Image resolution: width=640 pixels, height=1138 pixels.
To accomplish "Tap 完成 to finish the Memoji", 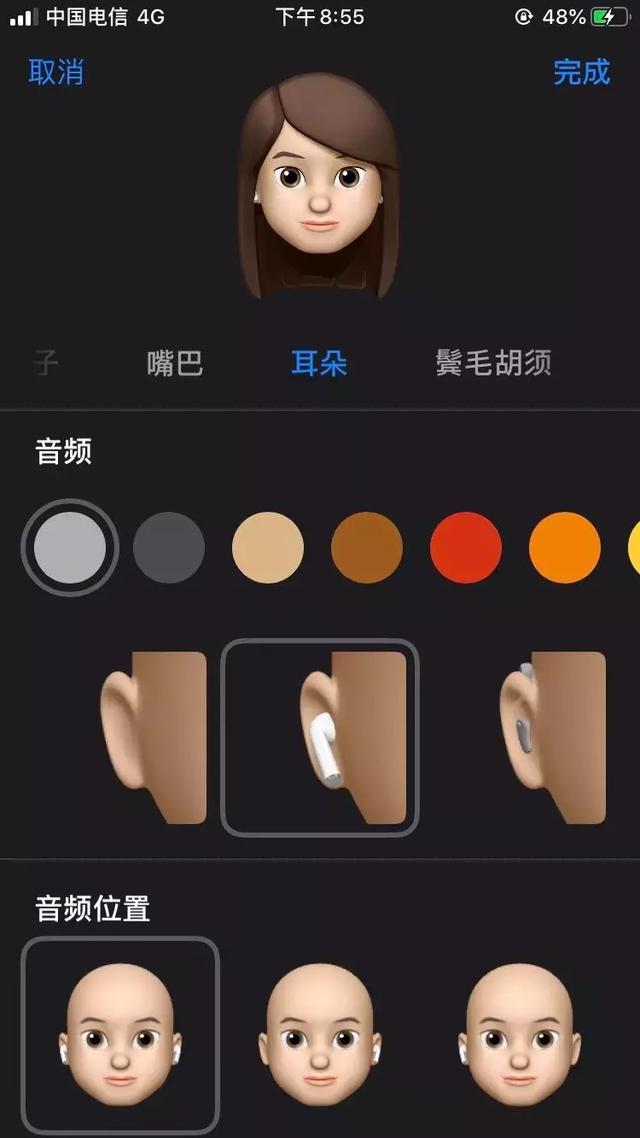I will coord(581,72).
